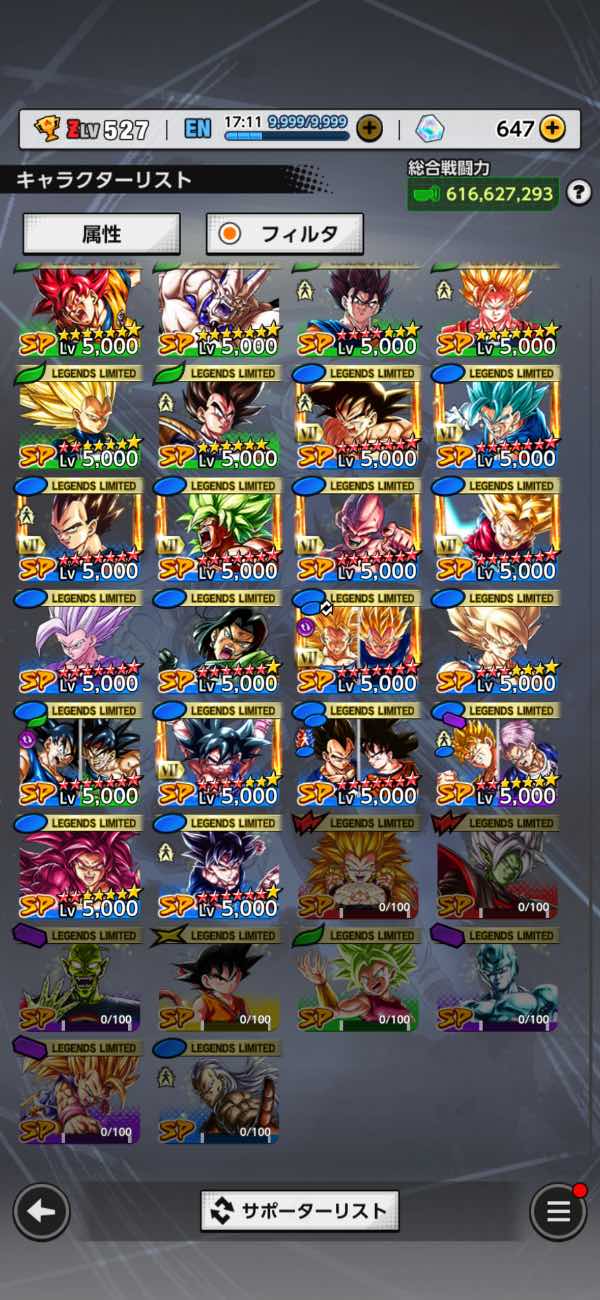Open the サポーターリスト supporter list

pyautogui.click(x=300, y=1211)
